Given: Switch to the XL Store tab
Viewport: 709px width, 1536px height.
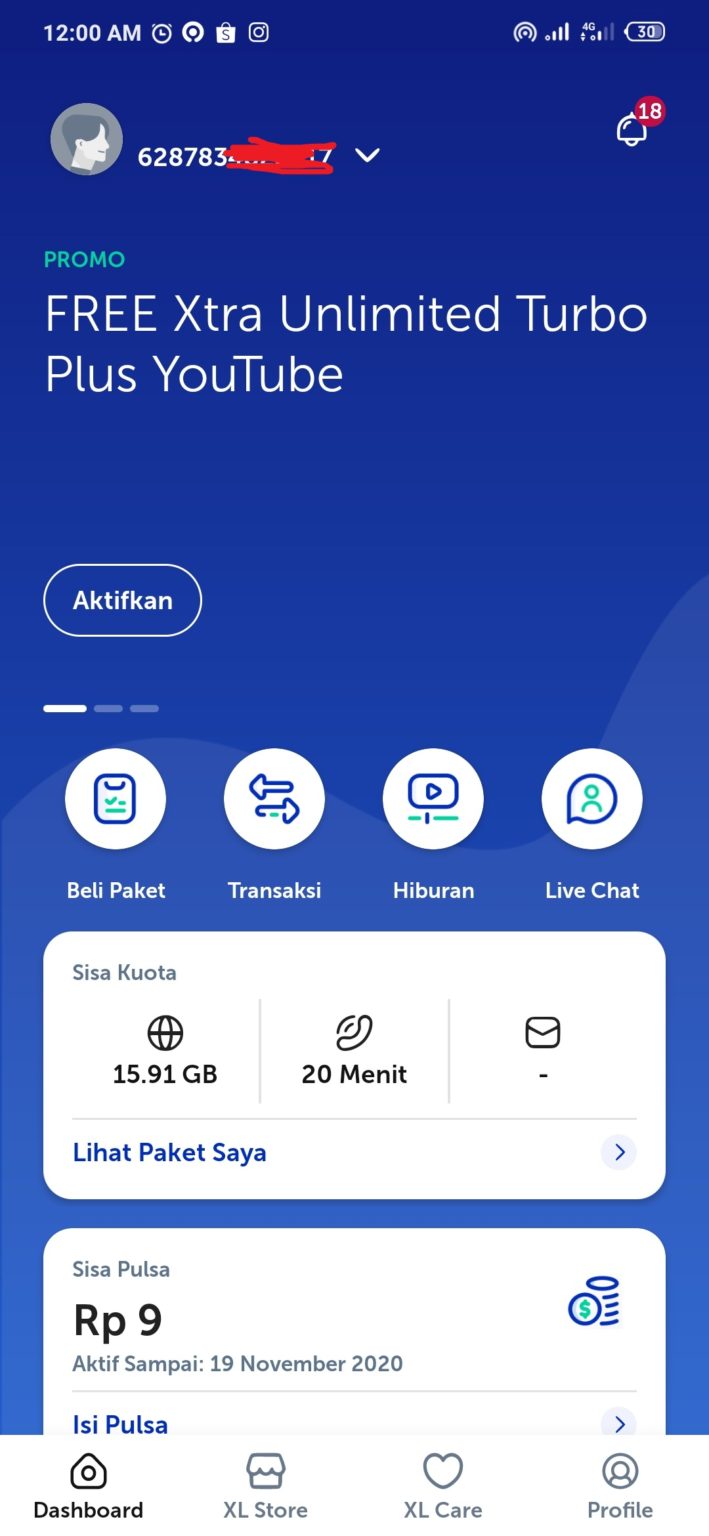Looking at the screenshot, I should click(265, 1486).
